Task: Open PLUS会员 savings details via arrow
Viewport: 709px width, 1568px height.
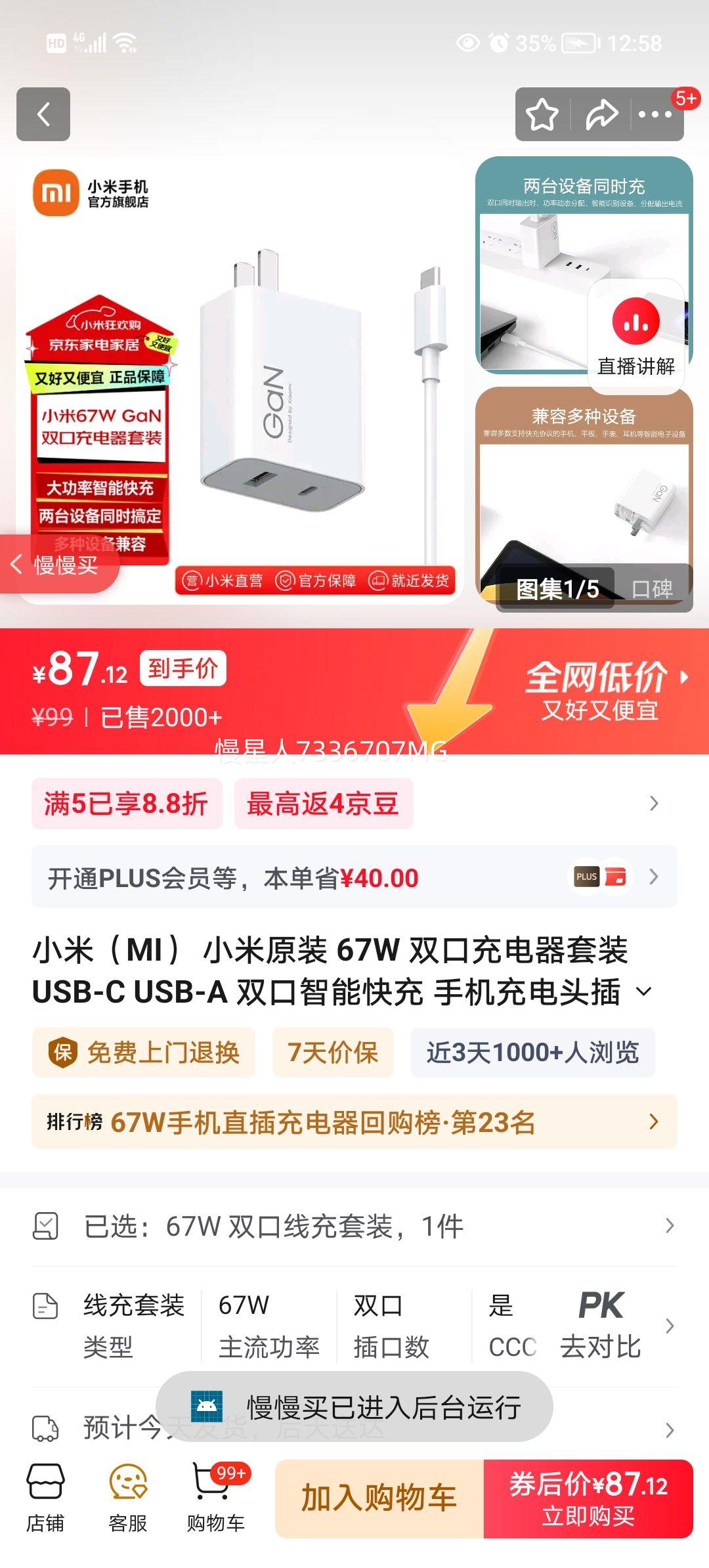Action: [x=653, y=875]
